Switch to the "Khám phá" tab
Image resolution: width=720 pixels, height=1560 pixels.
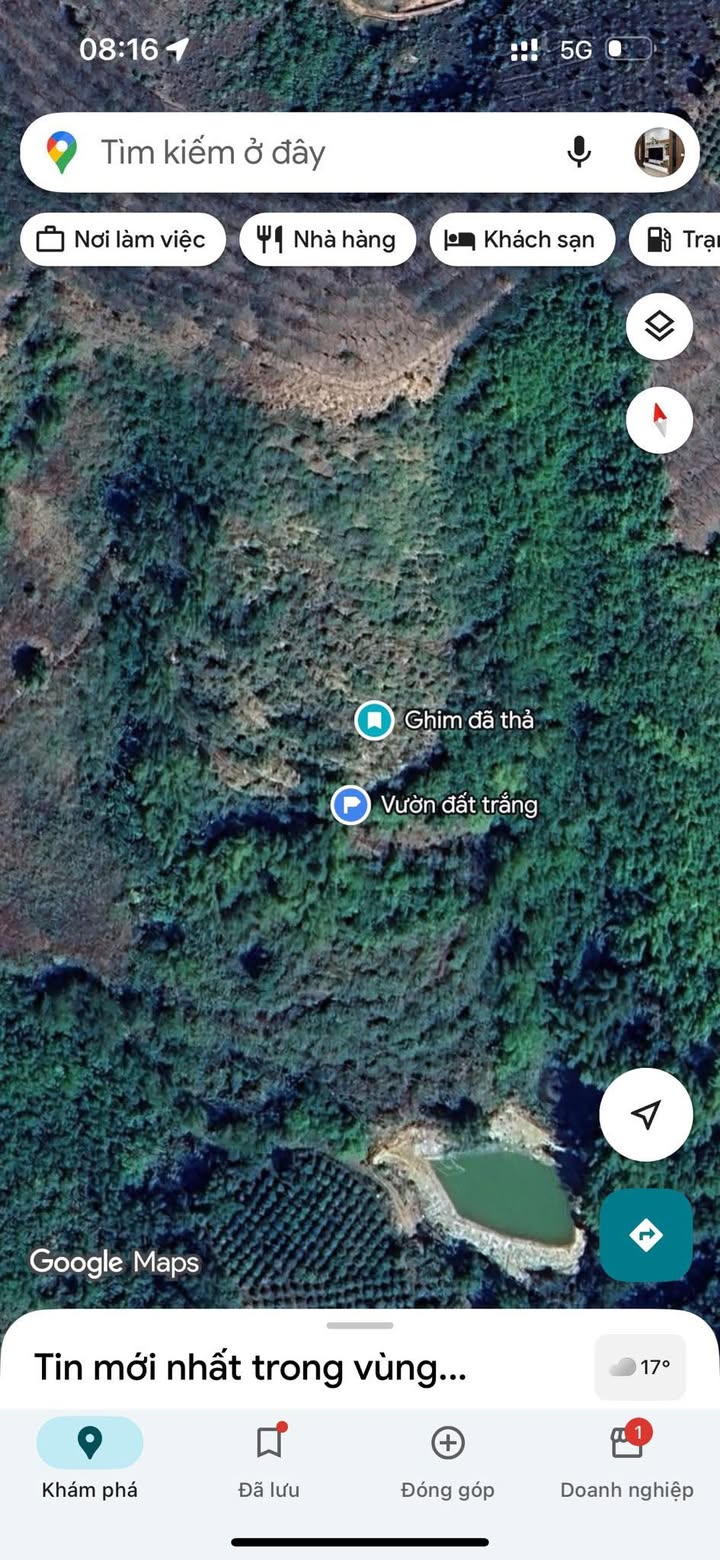point(90,1460)
